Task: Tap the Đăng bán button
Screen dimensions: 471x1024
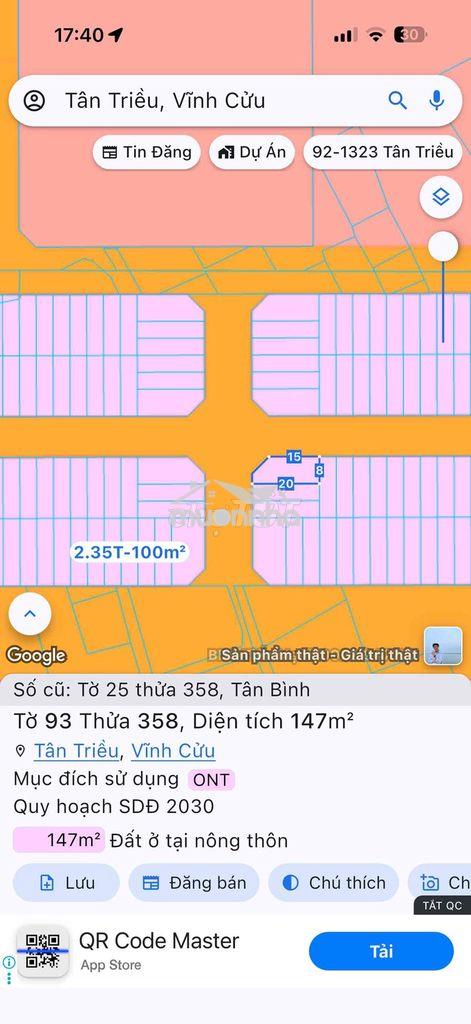Action: pos(194,883)
